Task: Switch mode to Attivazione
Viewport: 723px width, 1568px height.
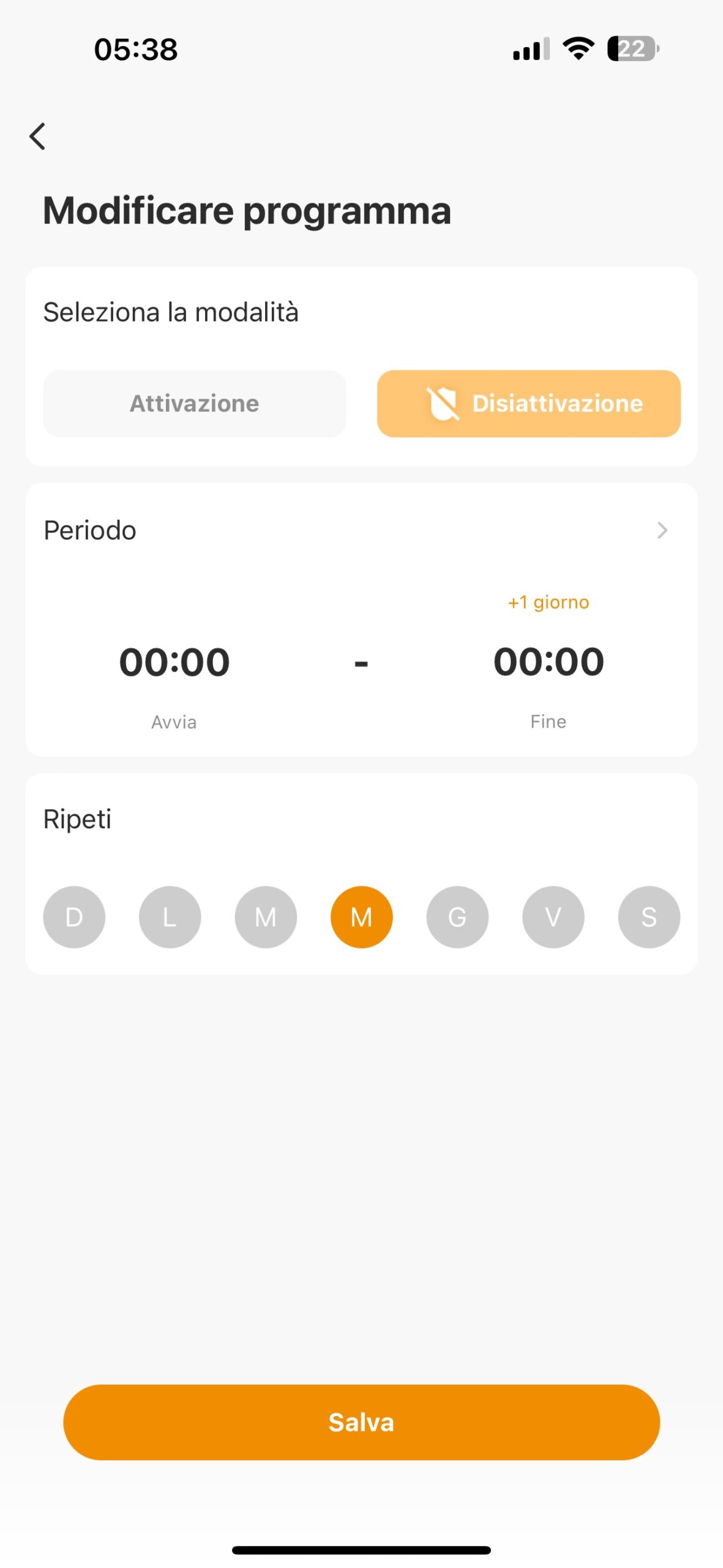Action: pos(195,404)
